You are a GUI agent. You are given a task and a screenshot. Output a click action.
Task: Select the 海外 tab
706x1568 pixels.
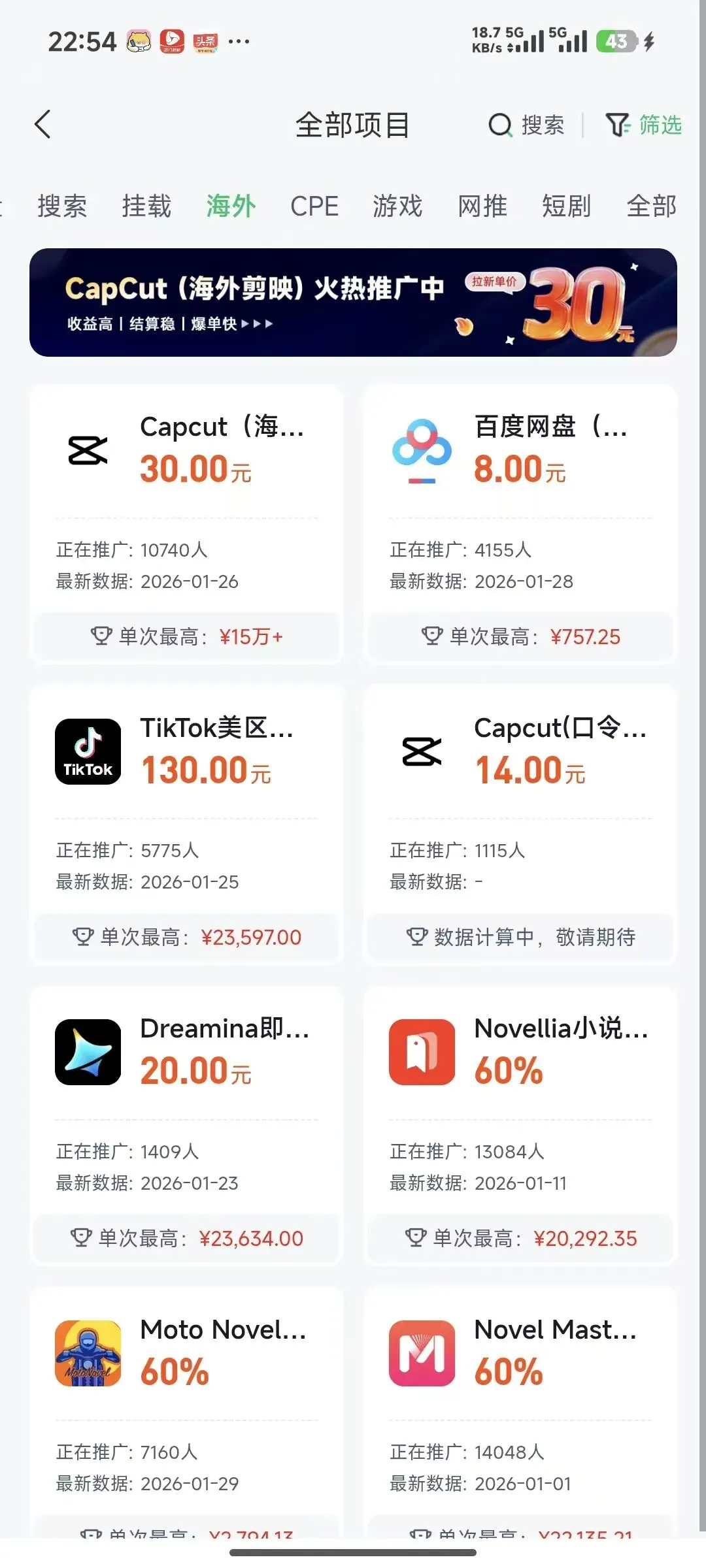coord(231,206)
